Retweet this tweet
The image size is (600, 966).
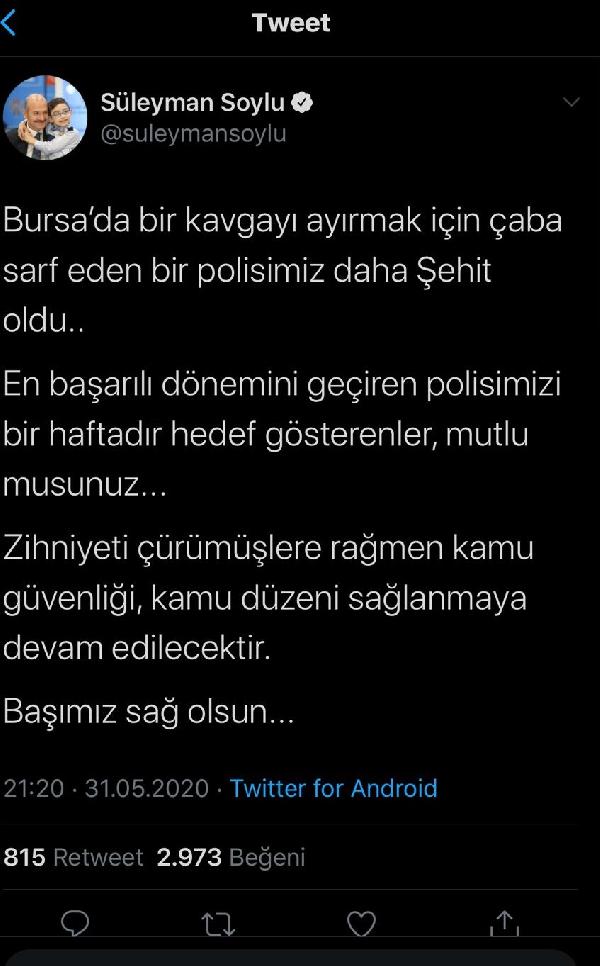218,924
